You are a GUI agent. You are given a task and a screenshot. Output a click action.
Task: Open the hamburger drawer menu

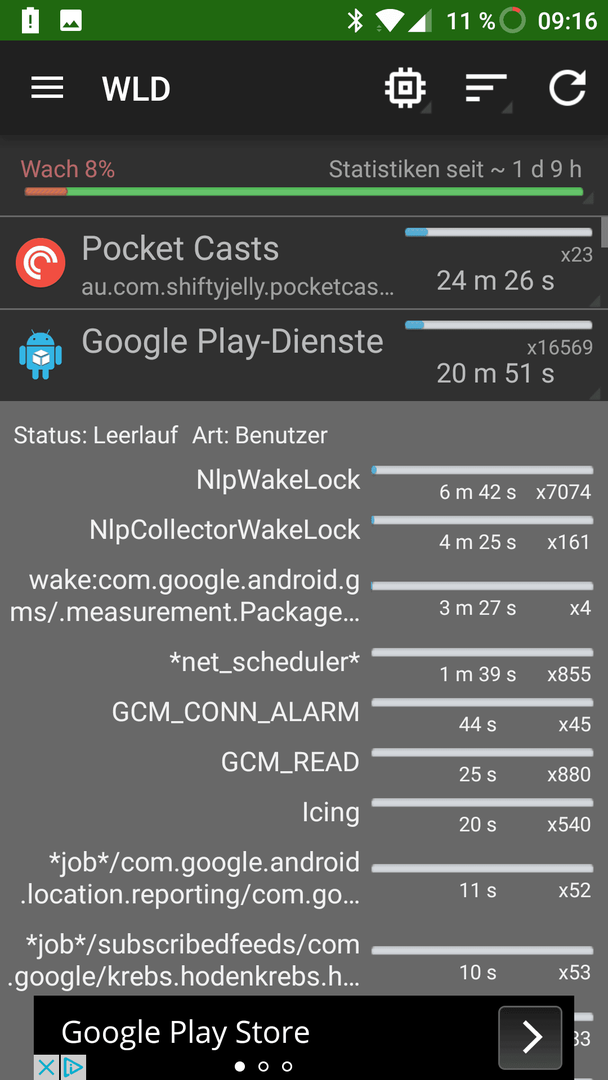click(x=47, y=88)
